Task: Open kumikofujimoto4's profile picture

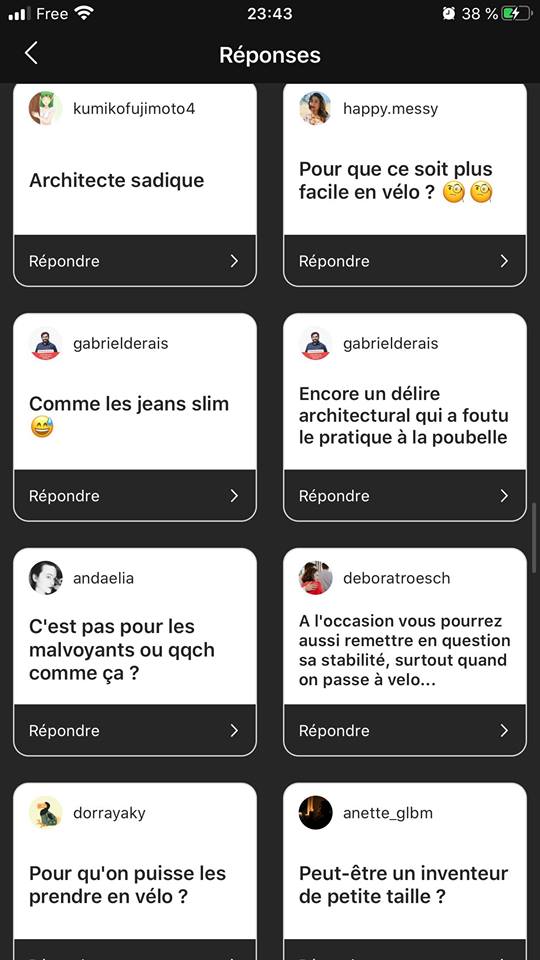Action: (x=45, y=108)
